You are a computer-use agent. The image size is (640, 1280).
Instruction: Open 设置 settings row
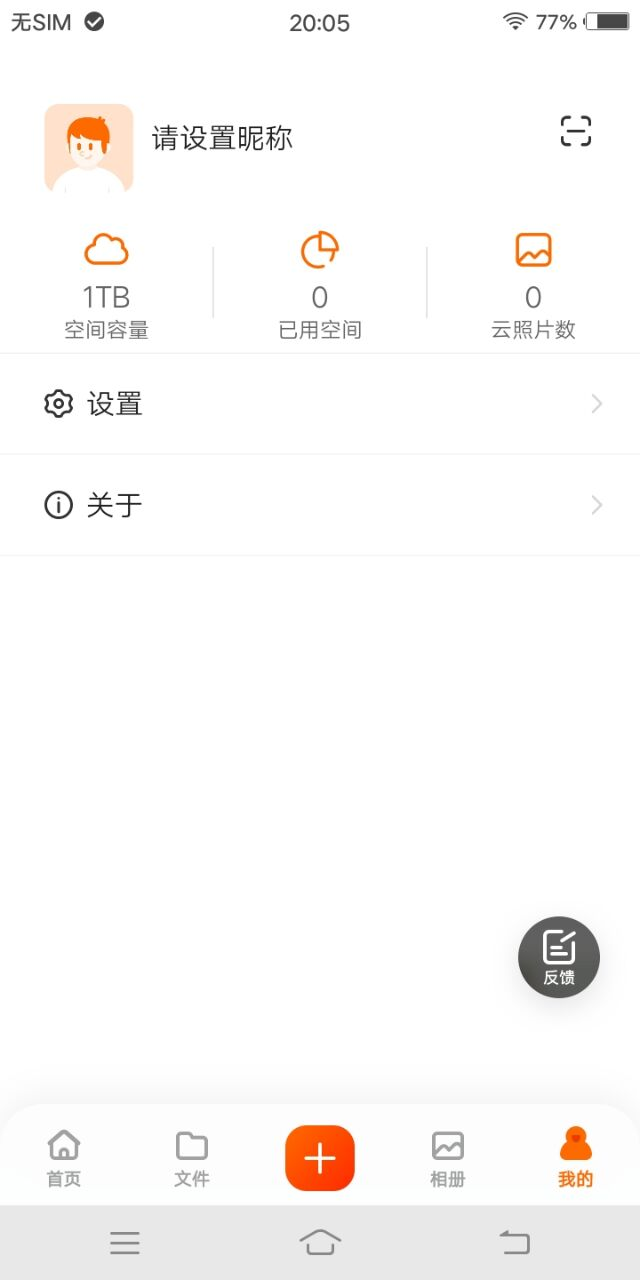(320, 404)
